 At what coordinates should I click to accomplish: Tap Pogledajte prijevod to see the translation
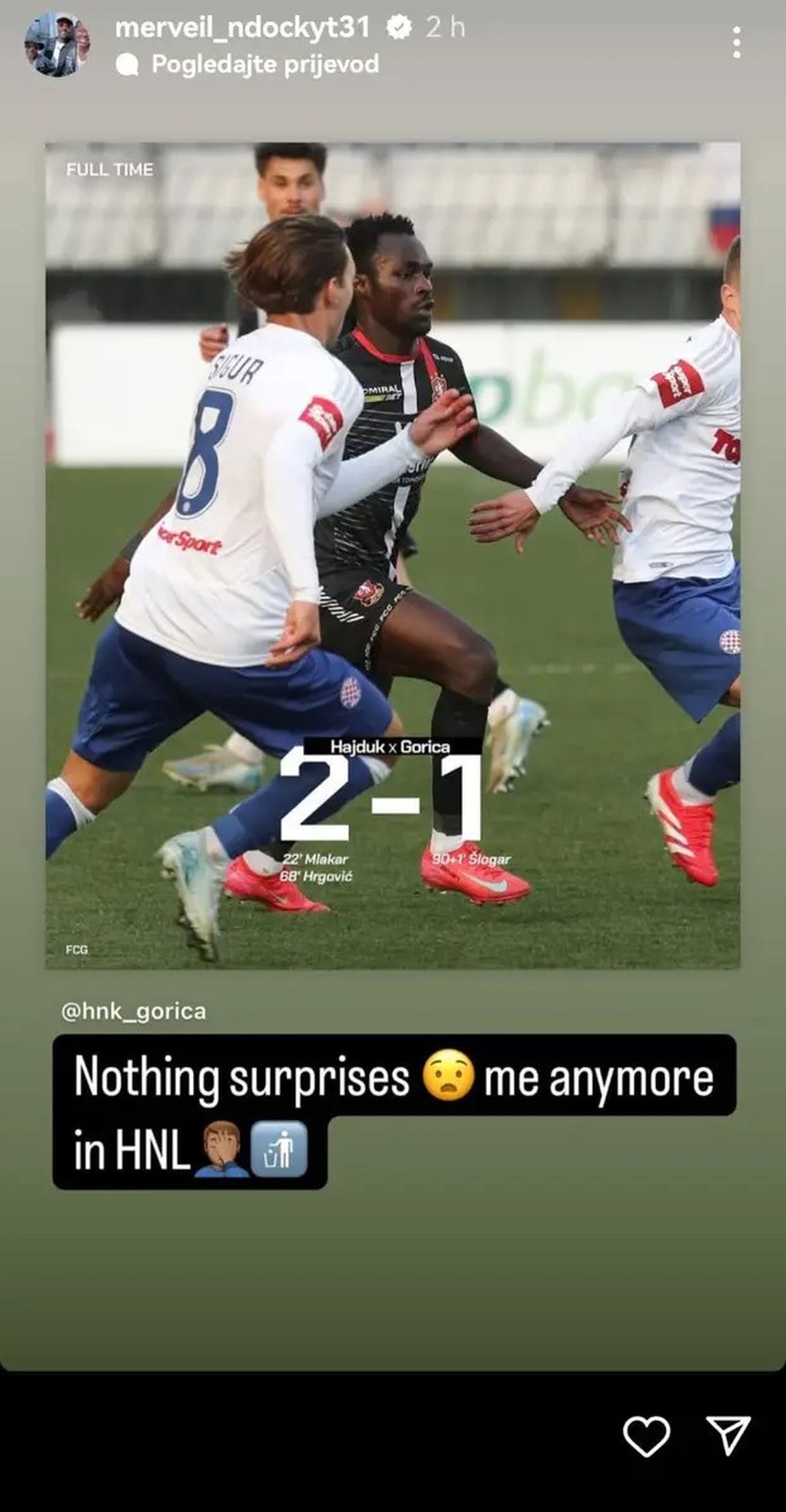(x=265, y=65)
